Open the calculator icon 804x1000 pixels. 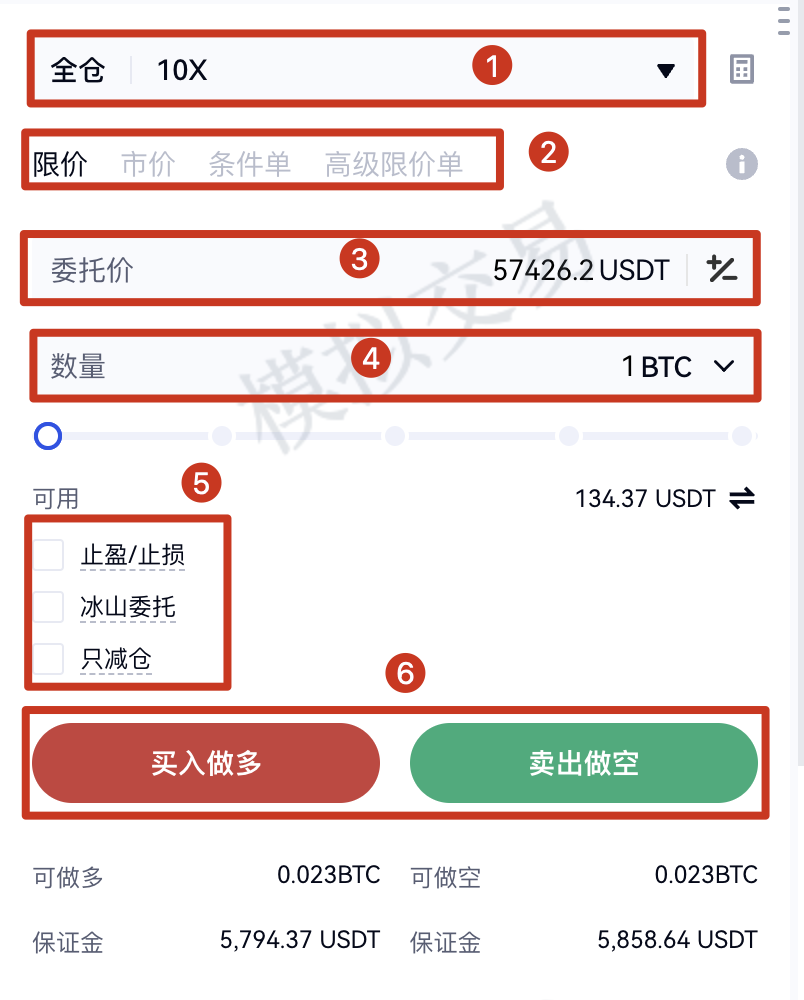[741, 70]
